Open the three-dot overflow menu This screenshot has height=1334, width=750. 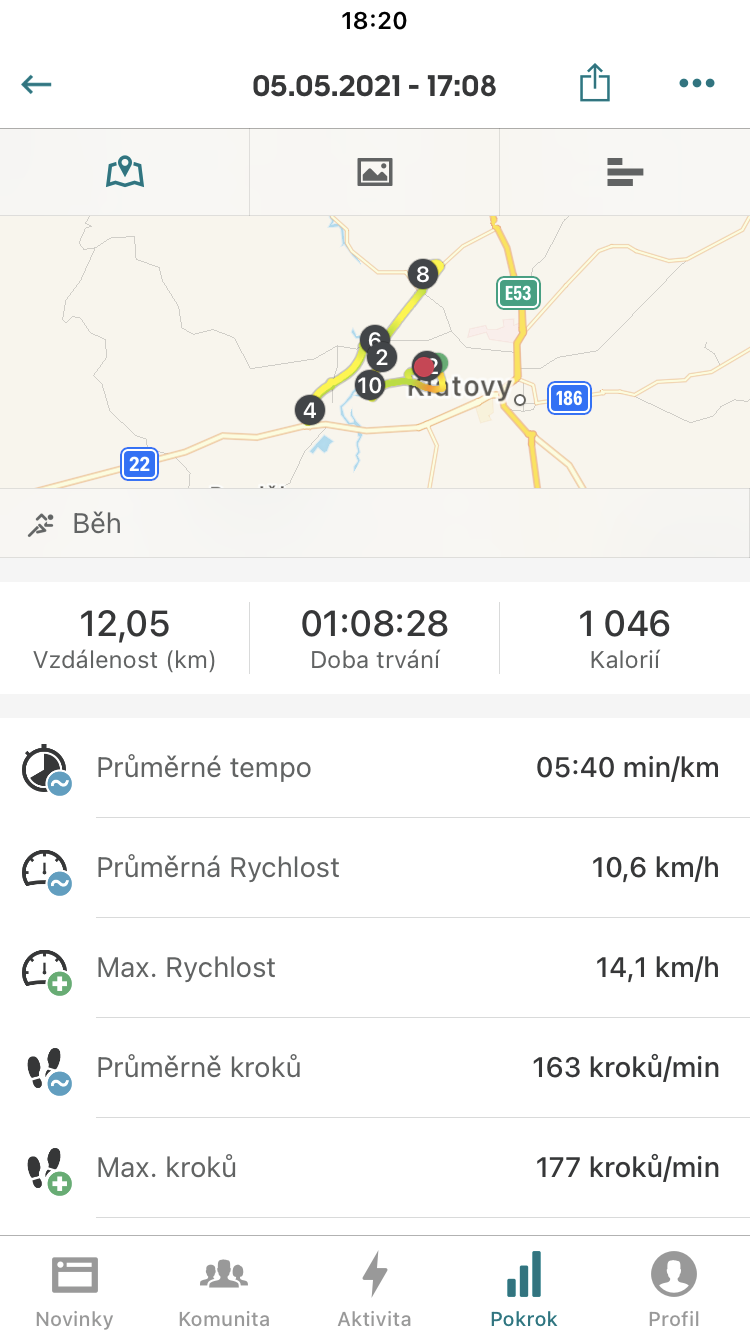(x=697, y=84)
